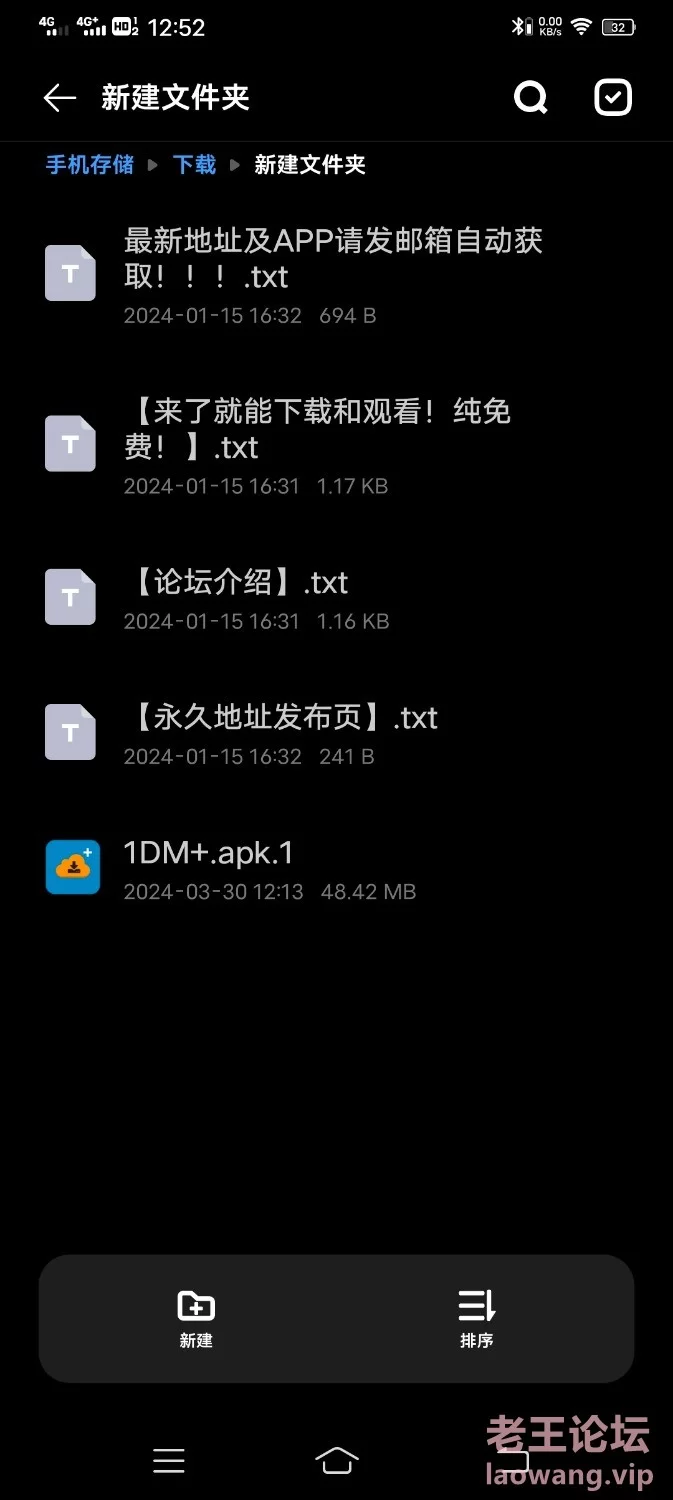Go to the 下载 folder breadcrumb
673x1500 pixels.
[194, 165]
